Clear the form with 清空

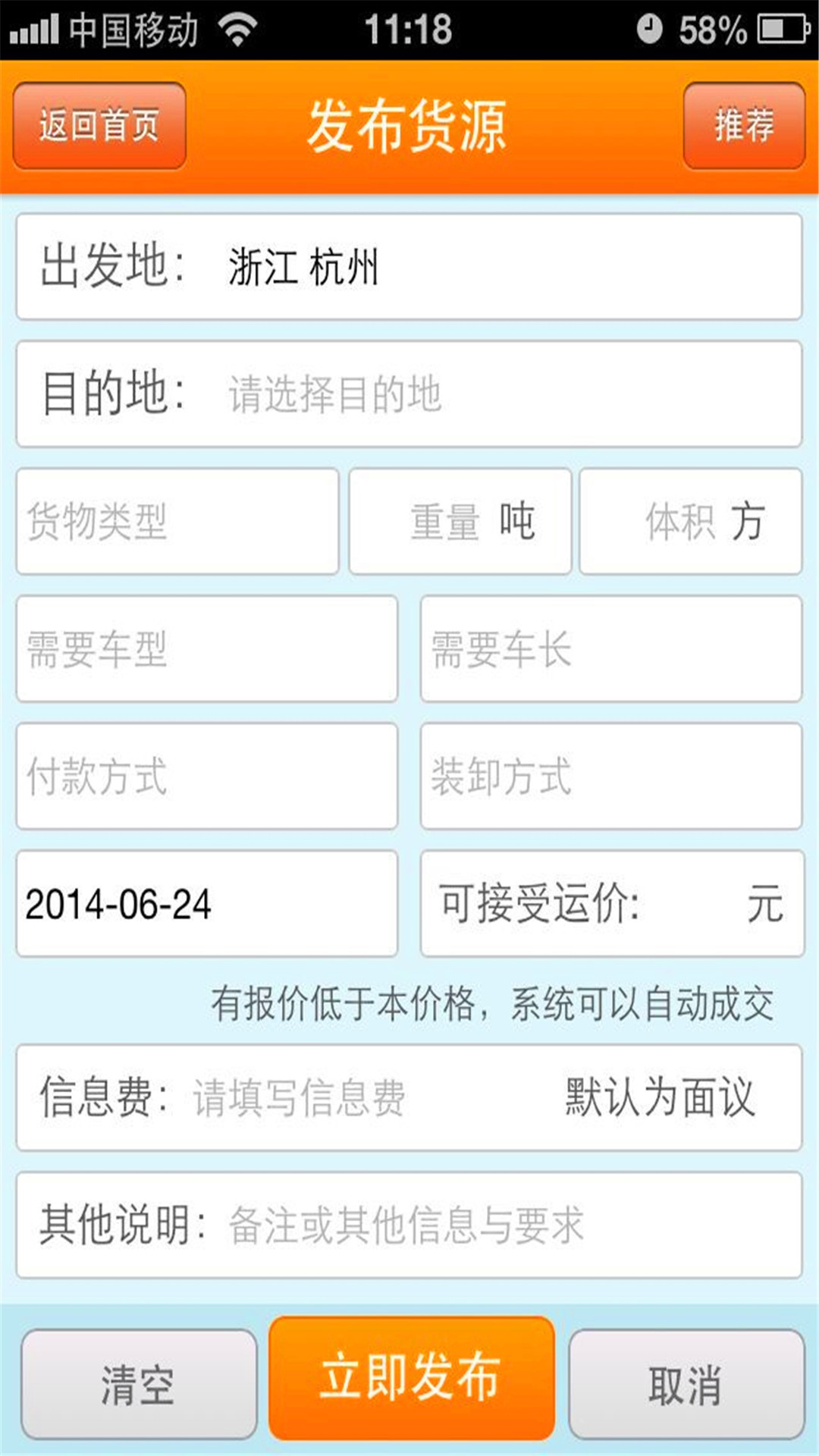pos(139,1385)
